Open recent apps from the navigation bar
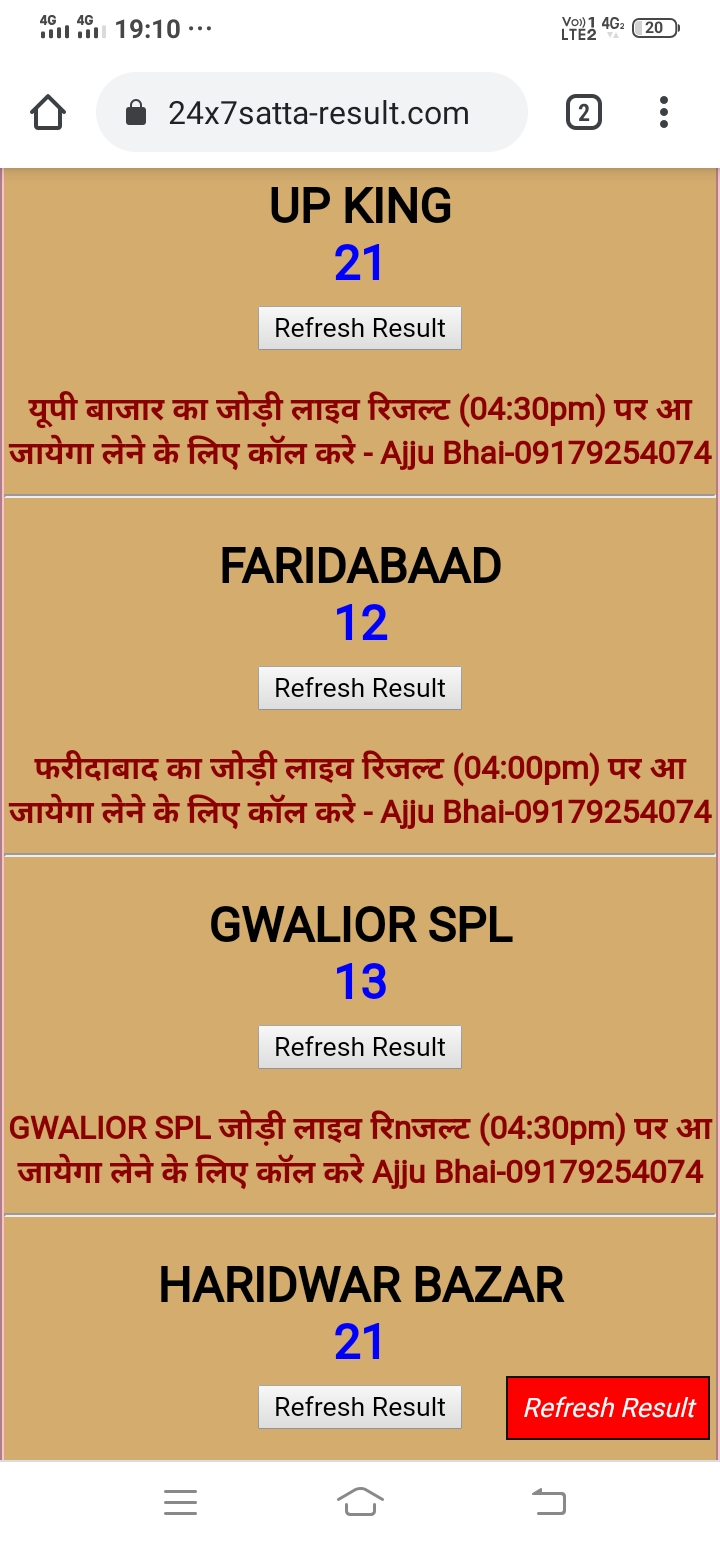 pyautogui.click(x=180, y=1502)
